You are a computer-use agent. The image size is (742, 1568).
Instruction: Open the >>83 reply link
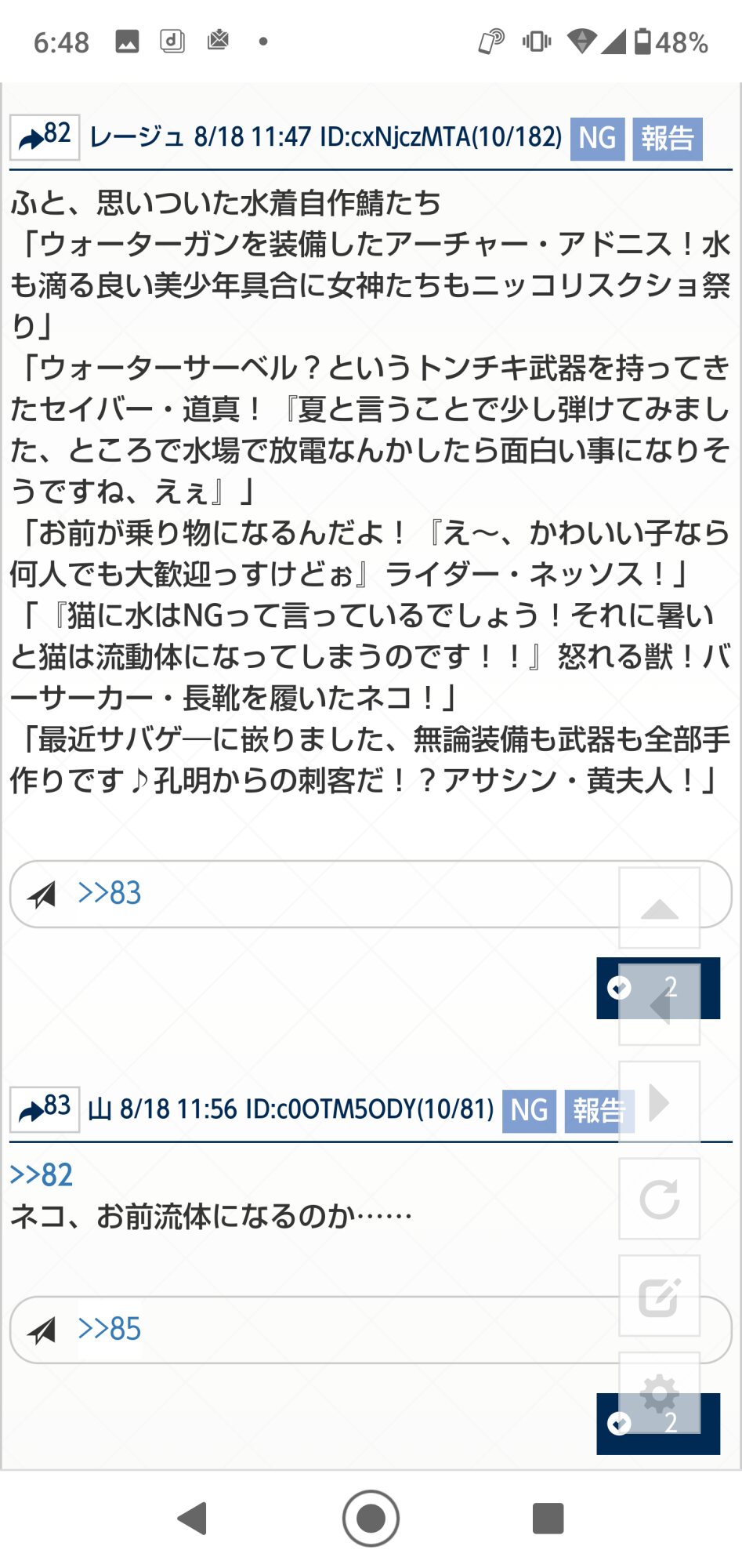coord(110,893)
